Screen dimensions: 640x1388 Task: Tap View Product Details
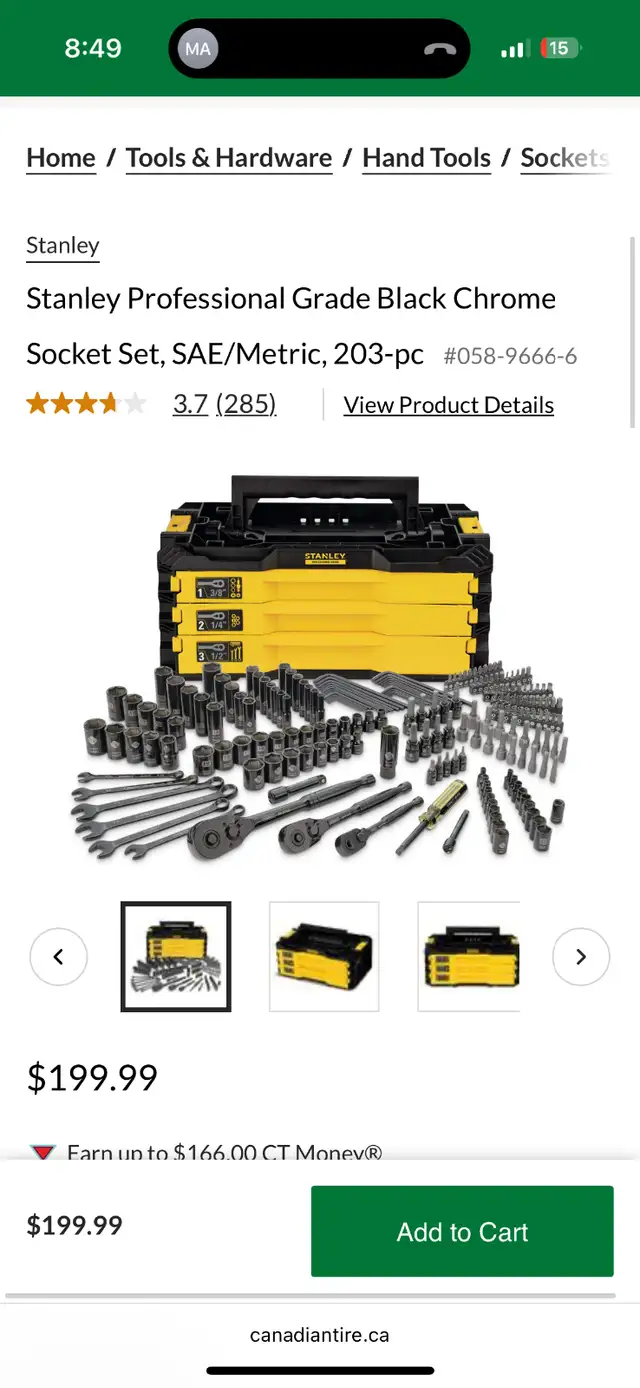coord(449,405)
